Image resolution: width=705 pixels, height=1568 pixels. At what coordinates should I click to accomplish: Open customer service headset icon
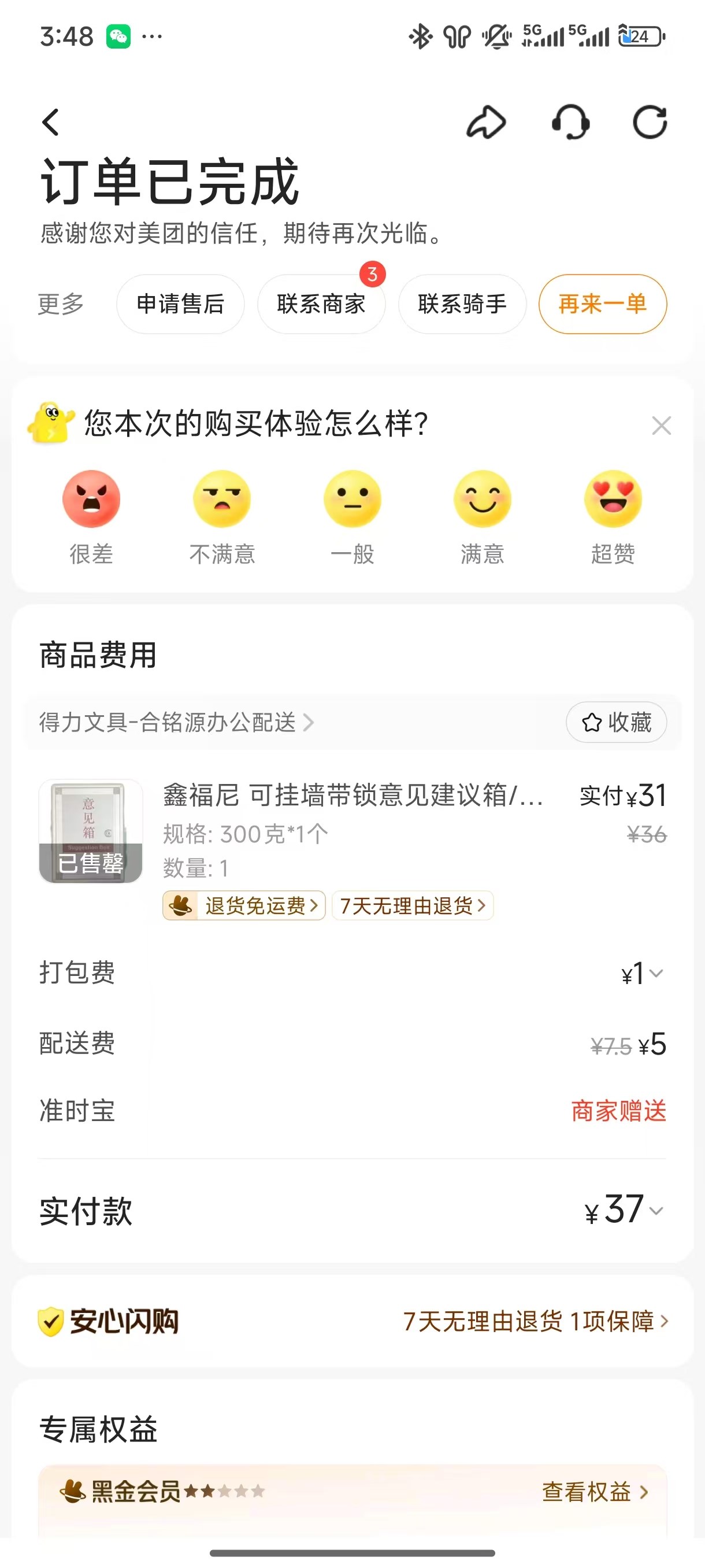[x=570, y=123]
